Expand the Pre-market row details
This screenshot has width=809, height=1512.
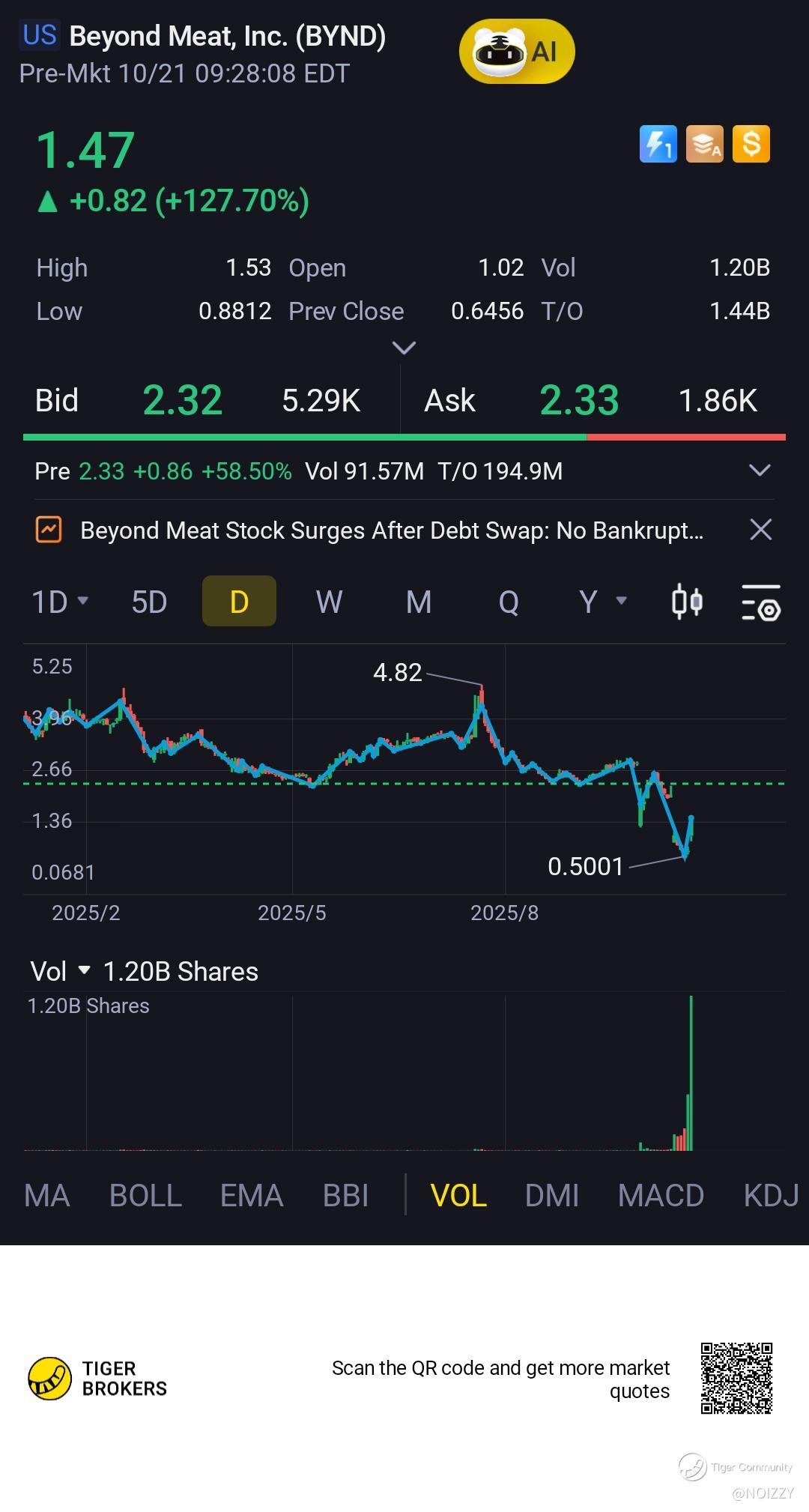pos(760,471)
